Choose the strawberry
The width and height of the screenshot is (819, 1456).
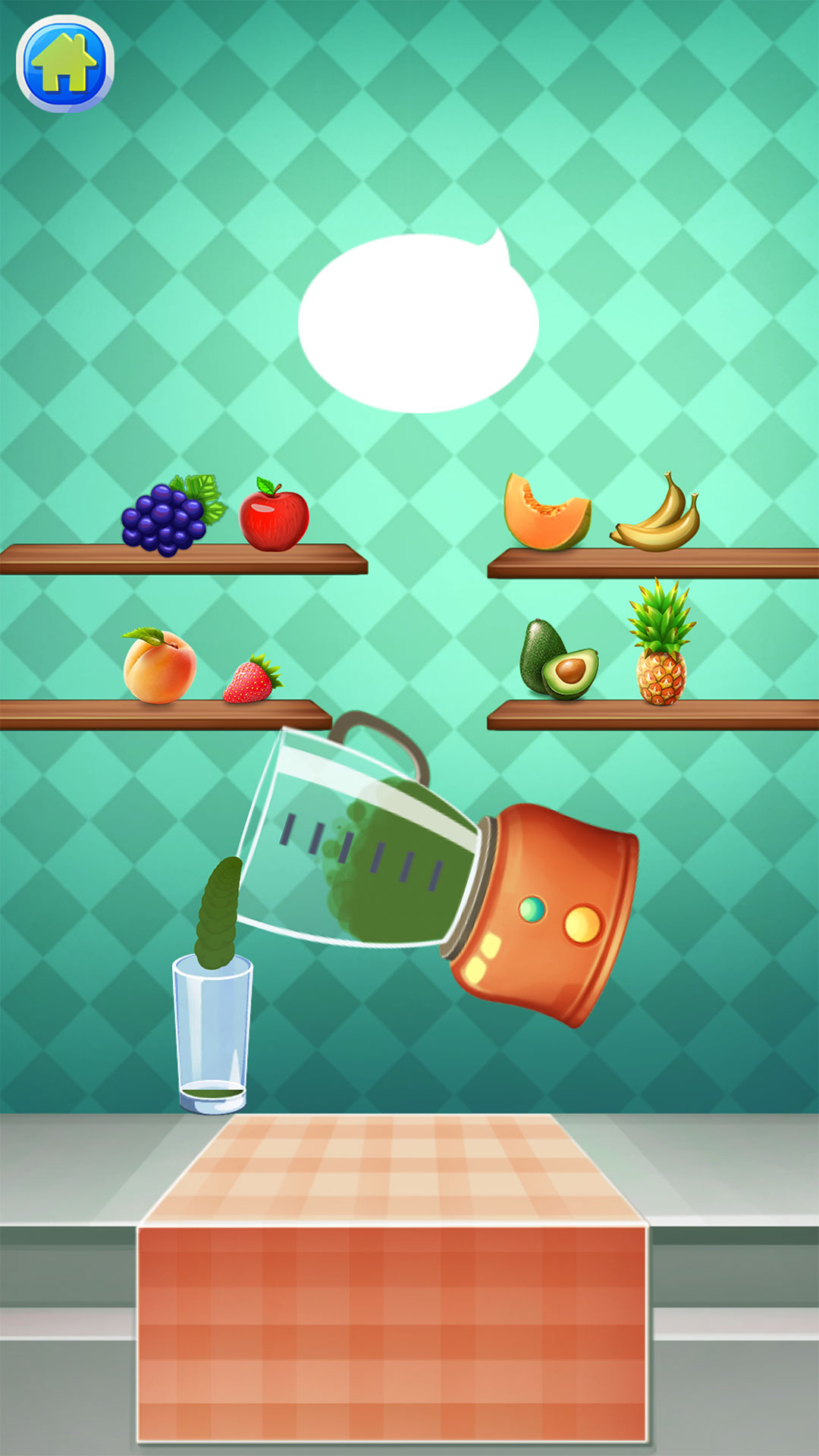coord(251,680)
